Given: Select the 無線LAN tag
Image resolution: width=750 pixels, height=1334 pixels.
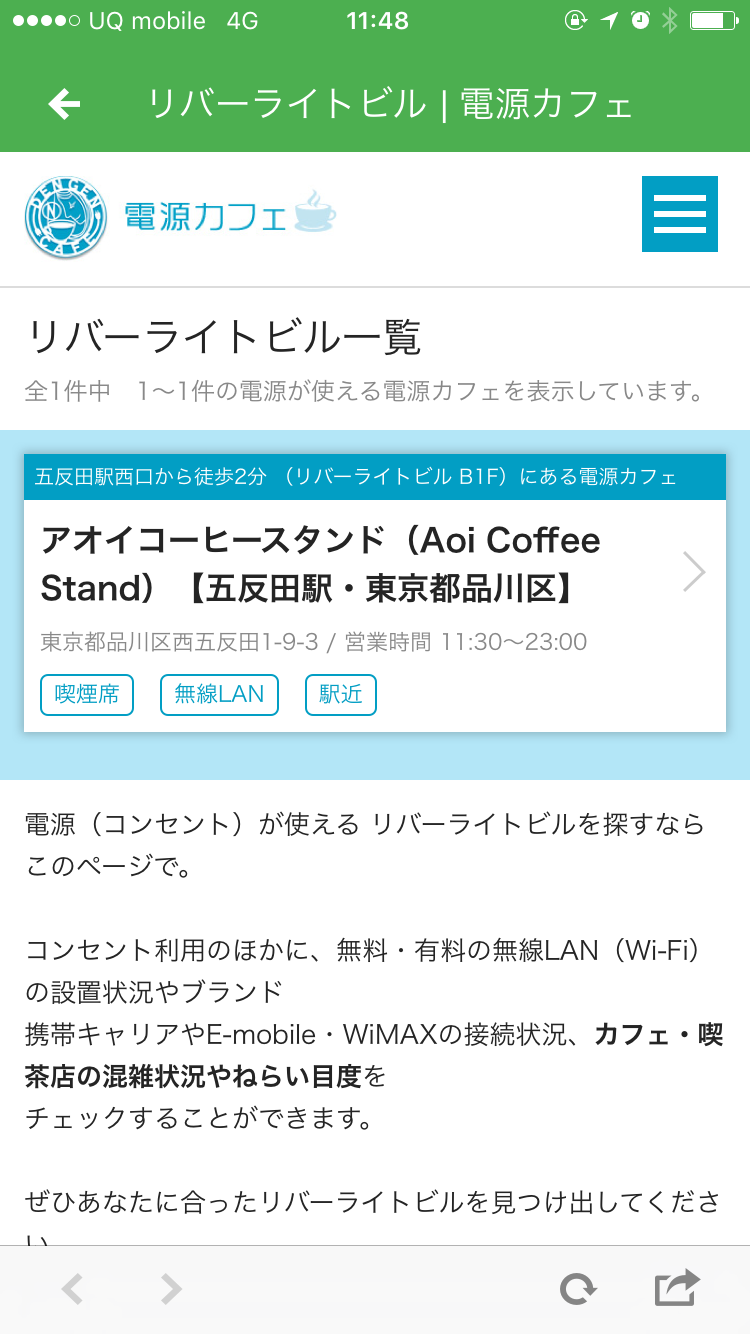Looking at the screenshot, I should pos(219,694).
